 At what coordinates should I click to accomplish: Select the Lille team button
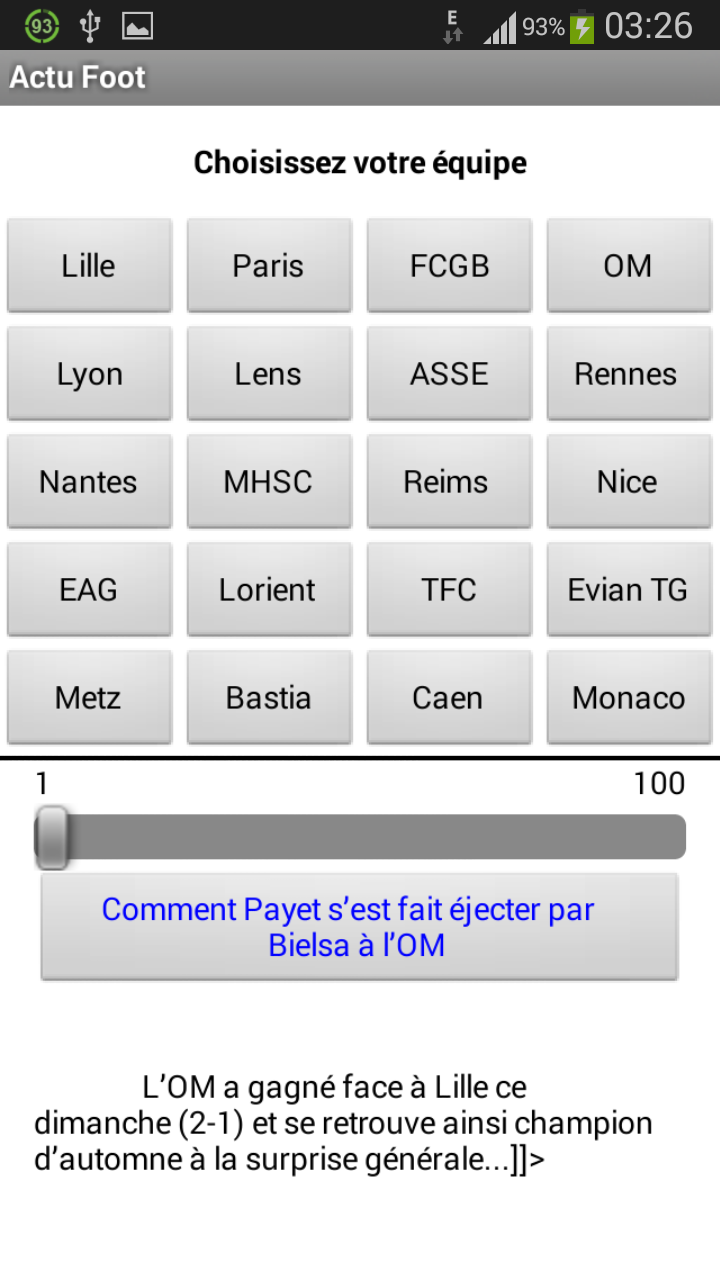click(x=89, y=266)
